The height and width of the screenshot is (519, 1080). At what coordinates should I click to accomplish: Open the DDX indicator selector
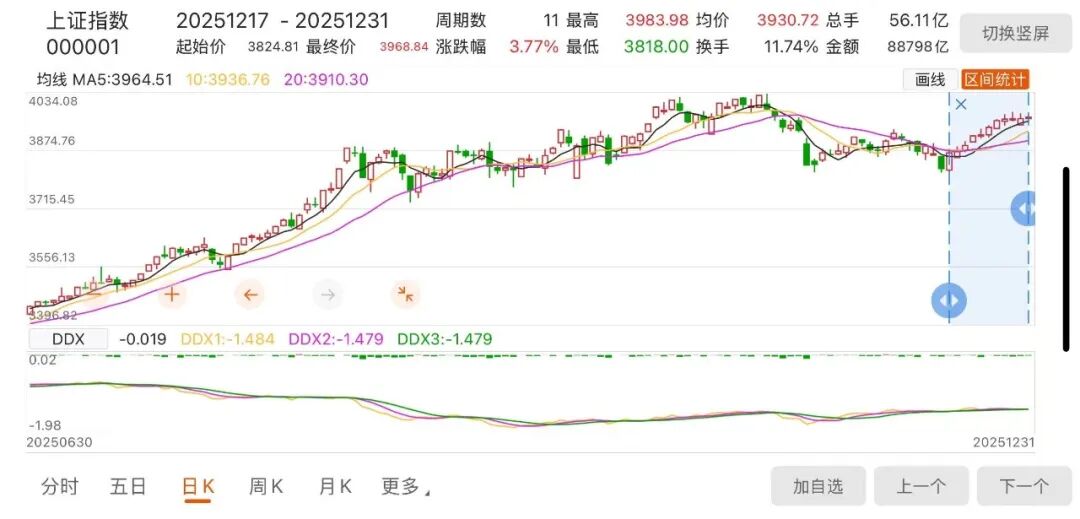pyautogui.click(x=68, y=339)
